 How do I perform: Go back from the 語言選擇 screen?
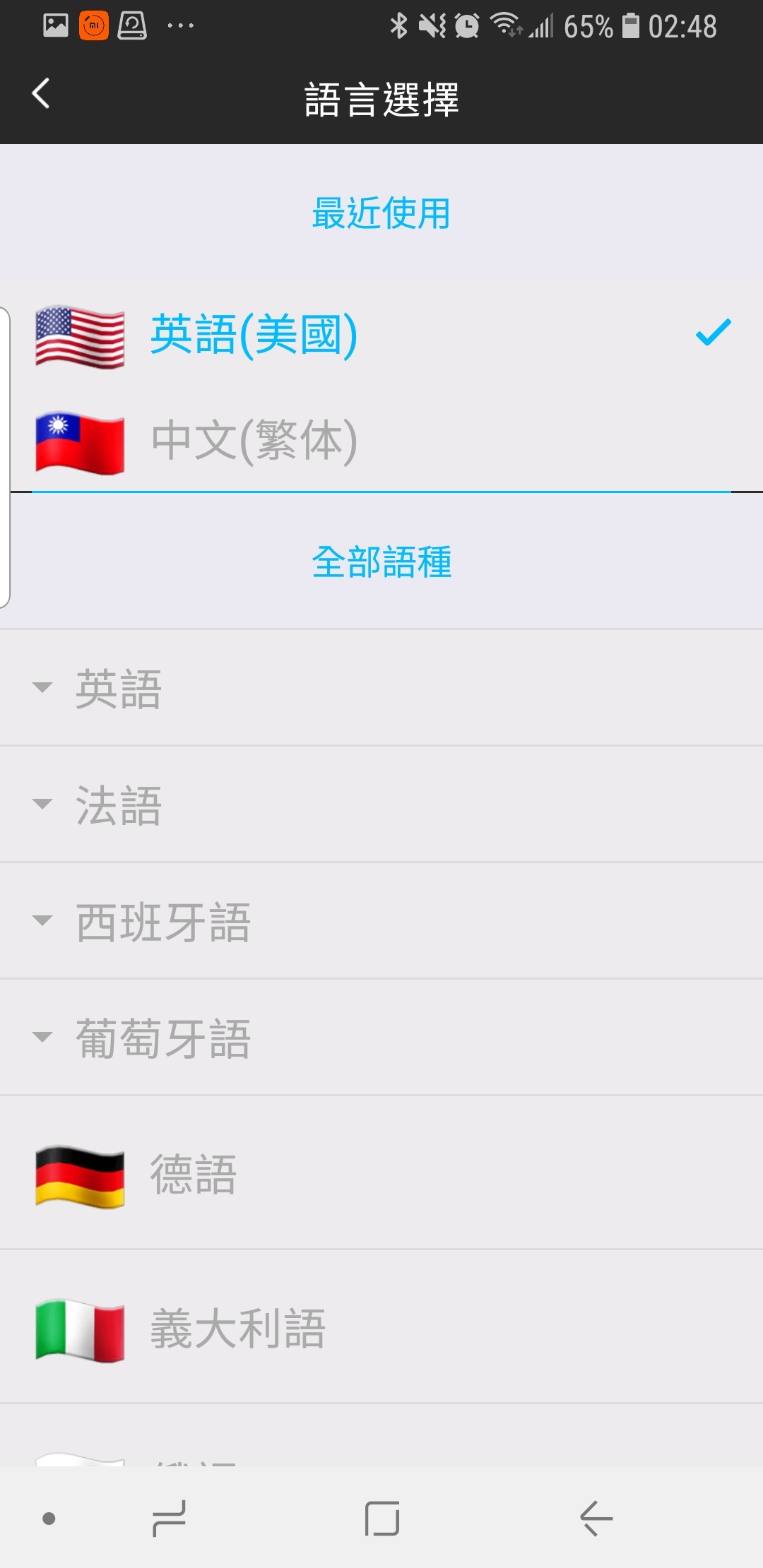pyautogui.click(x=41, y=94)
